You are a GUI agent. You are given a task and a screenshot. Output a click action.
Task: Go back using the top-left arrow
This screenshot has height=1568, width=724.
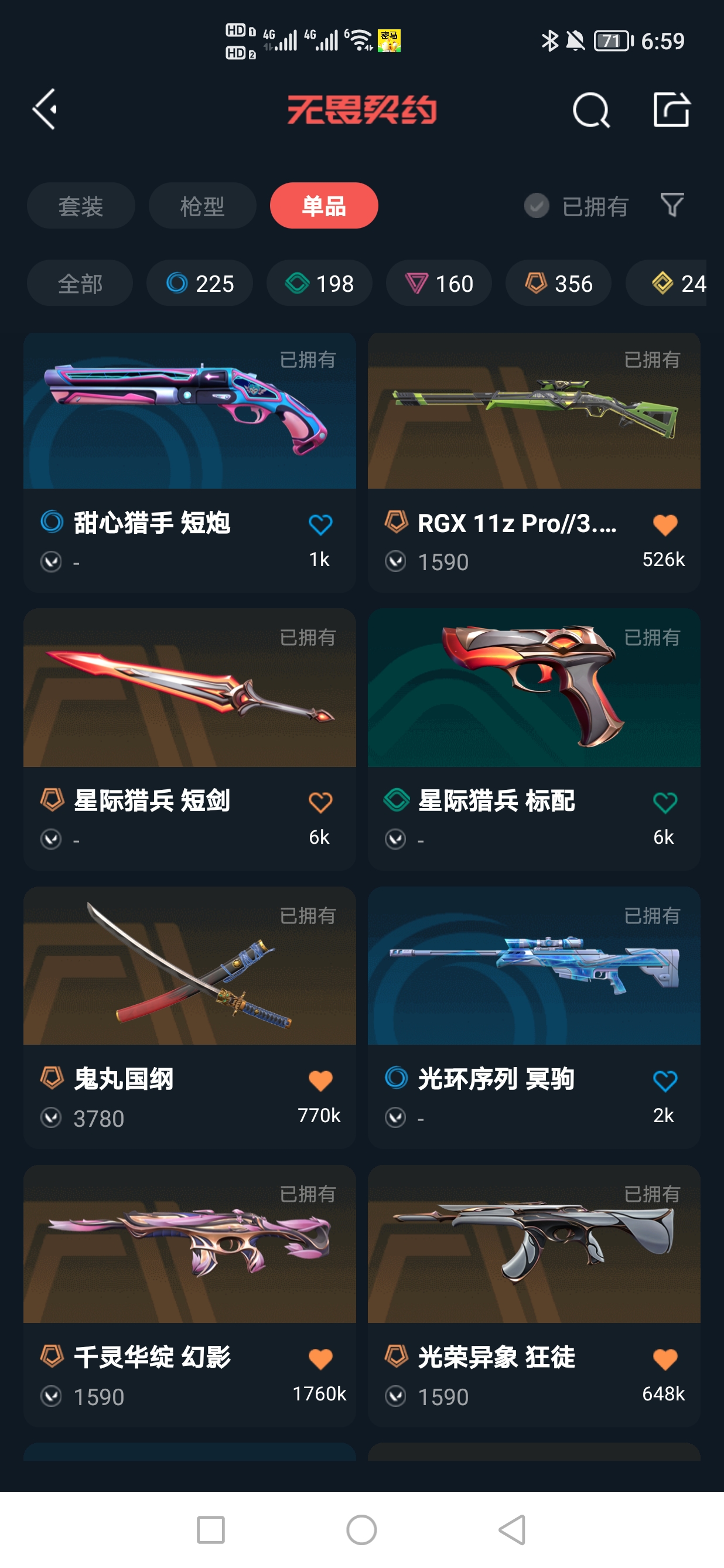45,110
